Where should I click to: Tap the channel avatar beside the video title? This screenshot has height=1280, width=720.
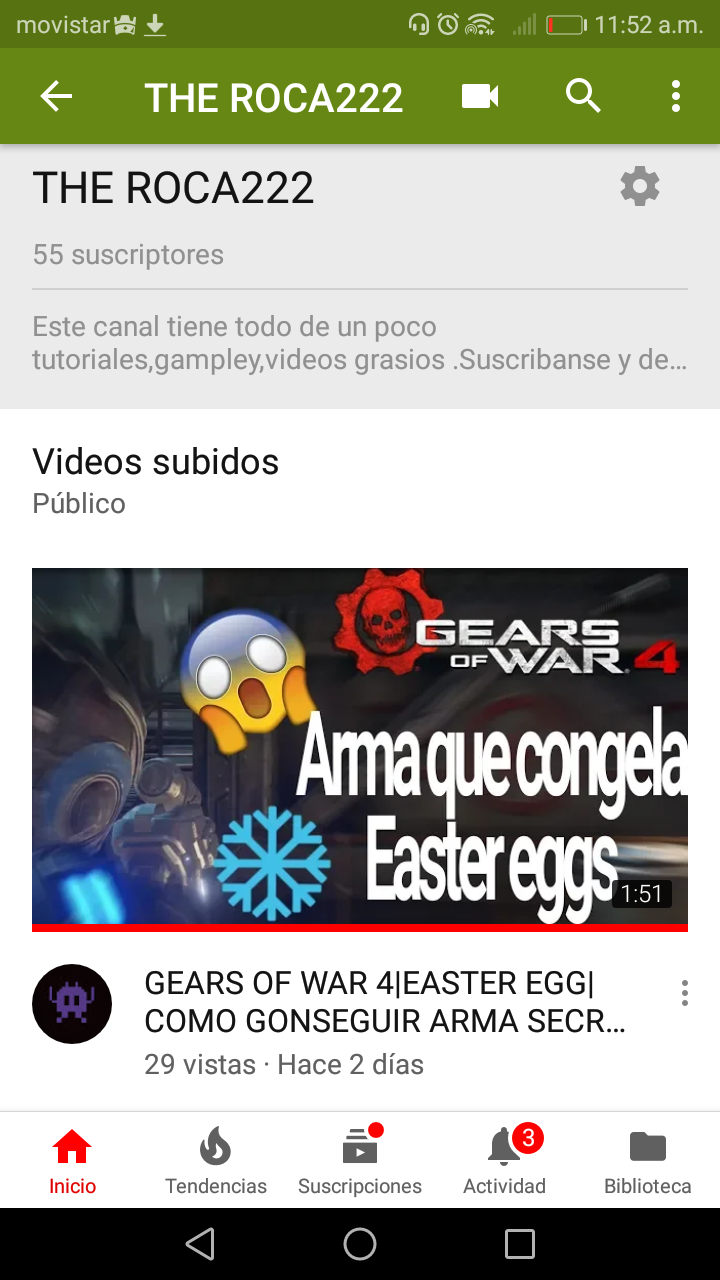pyautogui.click(x=72, y=1004)
